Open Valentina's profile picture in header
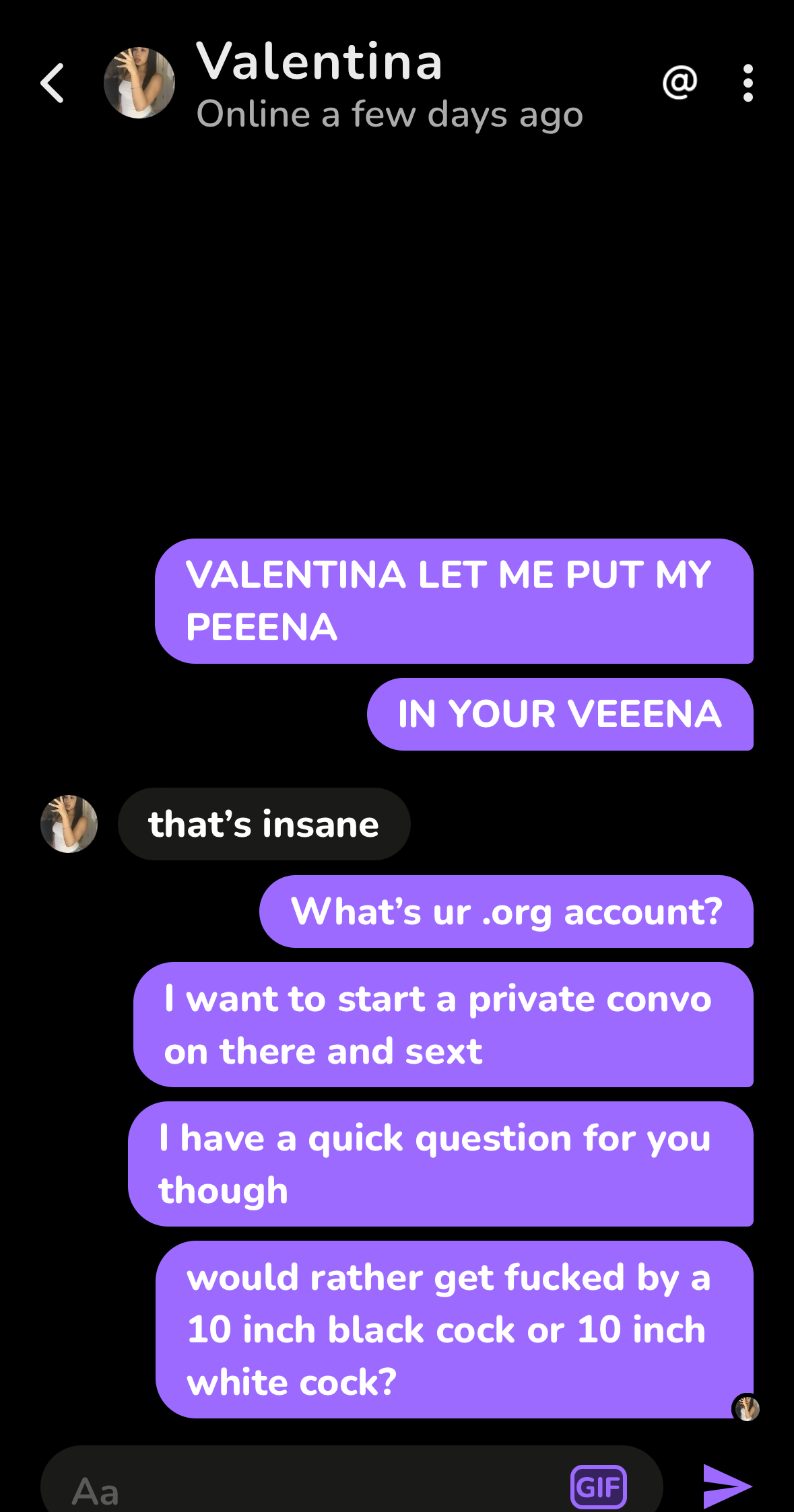 click(139, 83)
